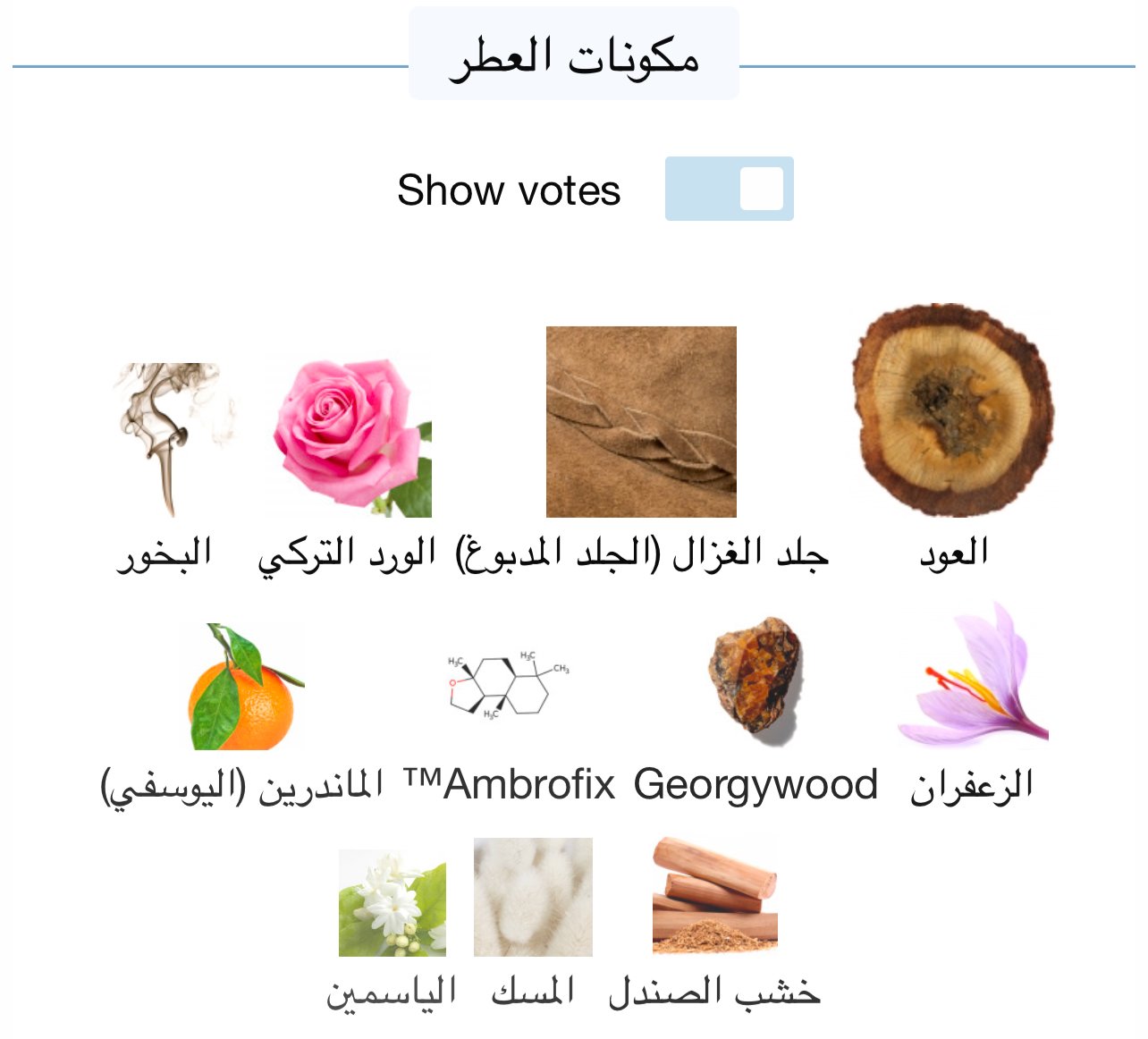Tap the Georgywood note
The image size is (1148, 1039).
pos(755,677)
